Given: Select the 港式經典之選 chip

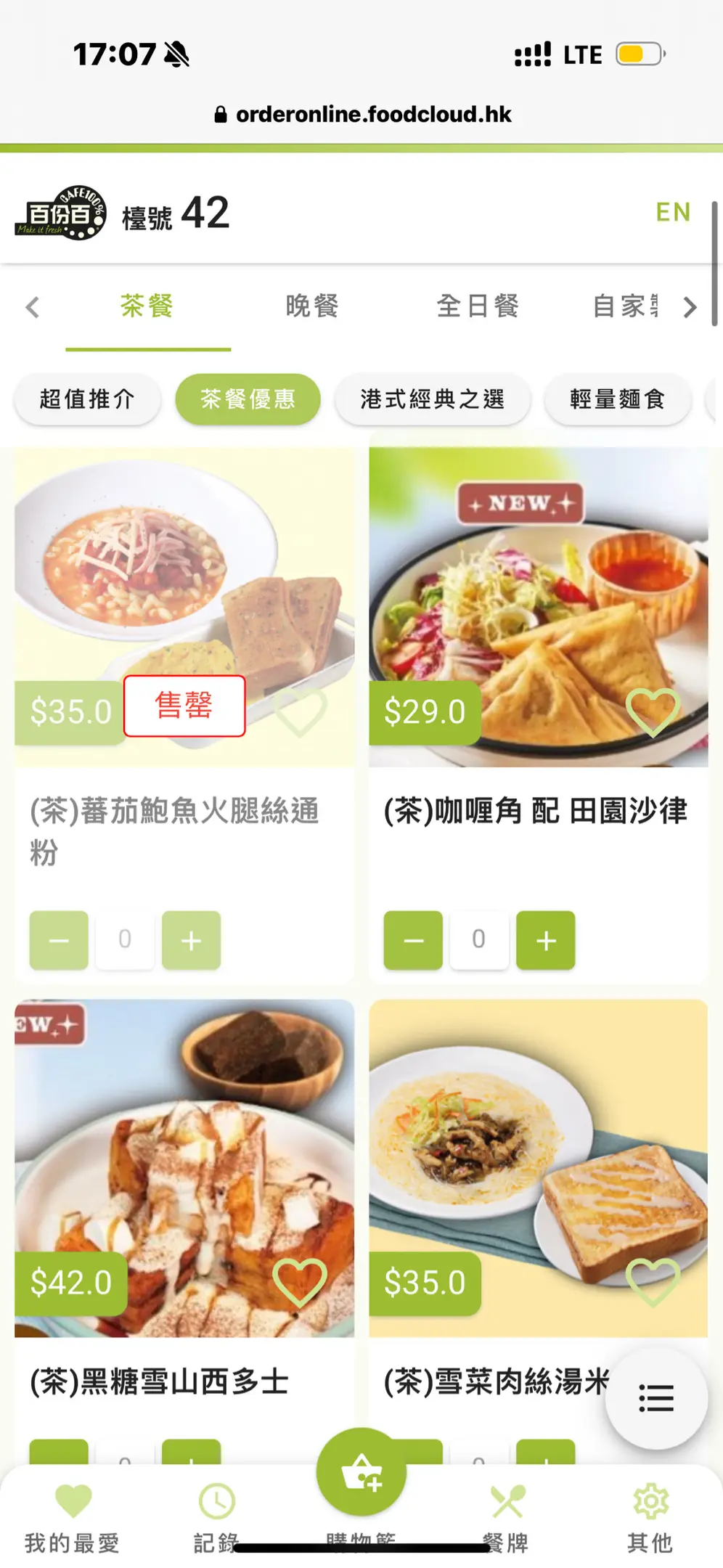Looking at the screenshot, I should (x=433, y=399).
